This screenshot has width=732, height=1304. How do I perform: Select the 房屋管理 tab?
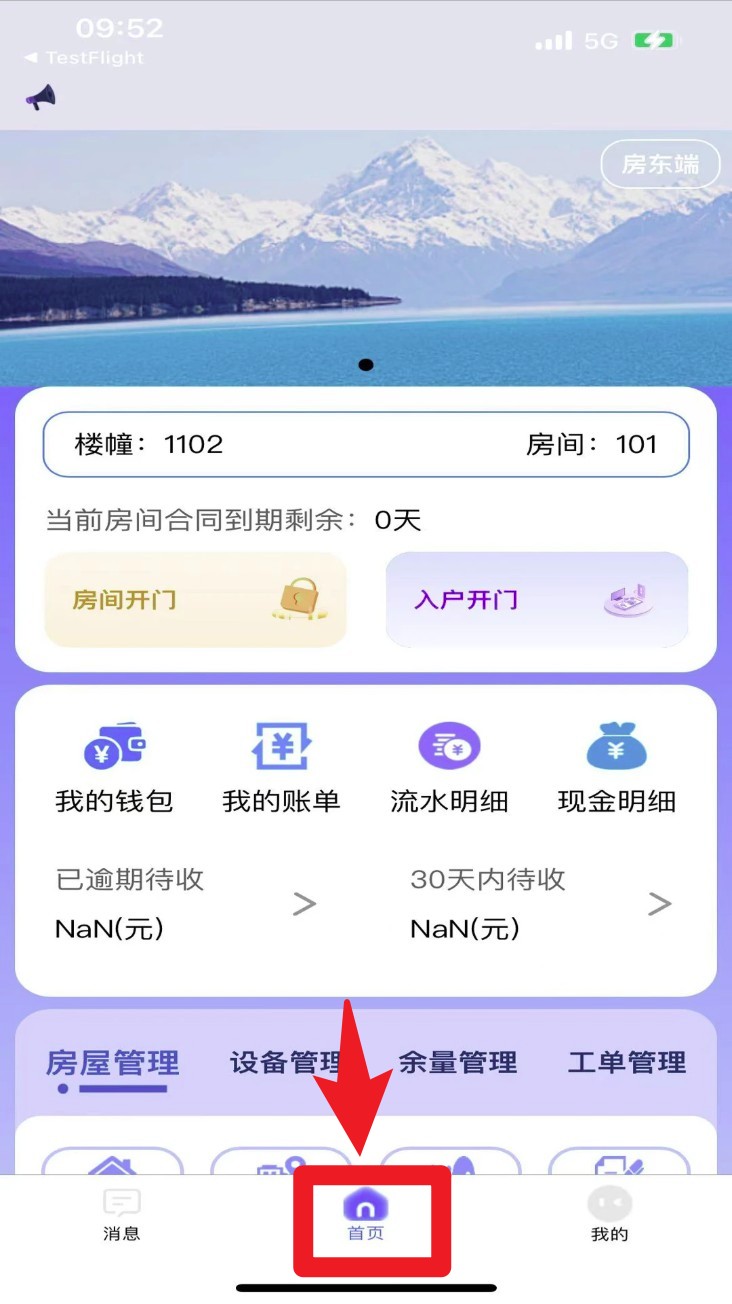point(112,1062)
